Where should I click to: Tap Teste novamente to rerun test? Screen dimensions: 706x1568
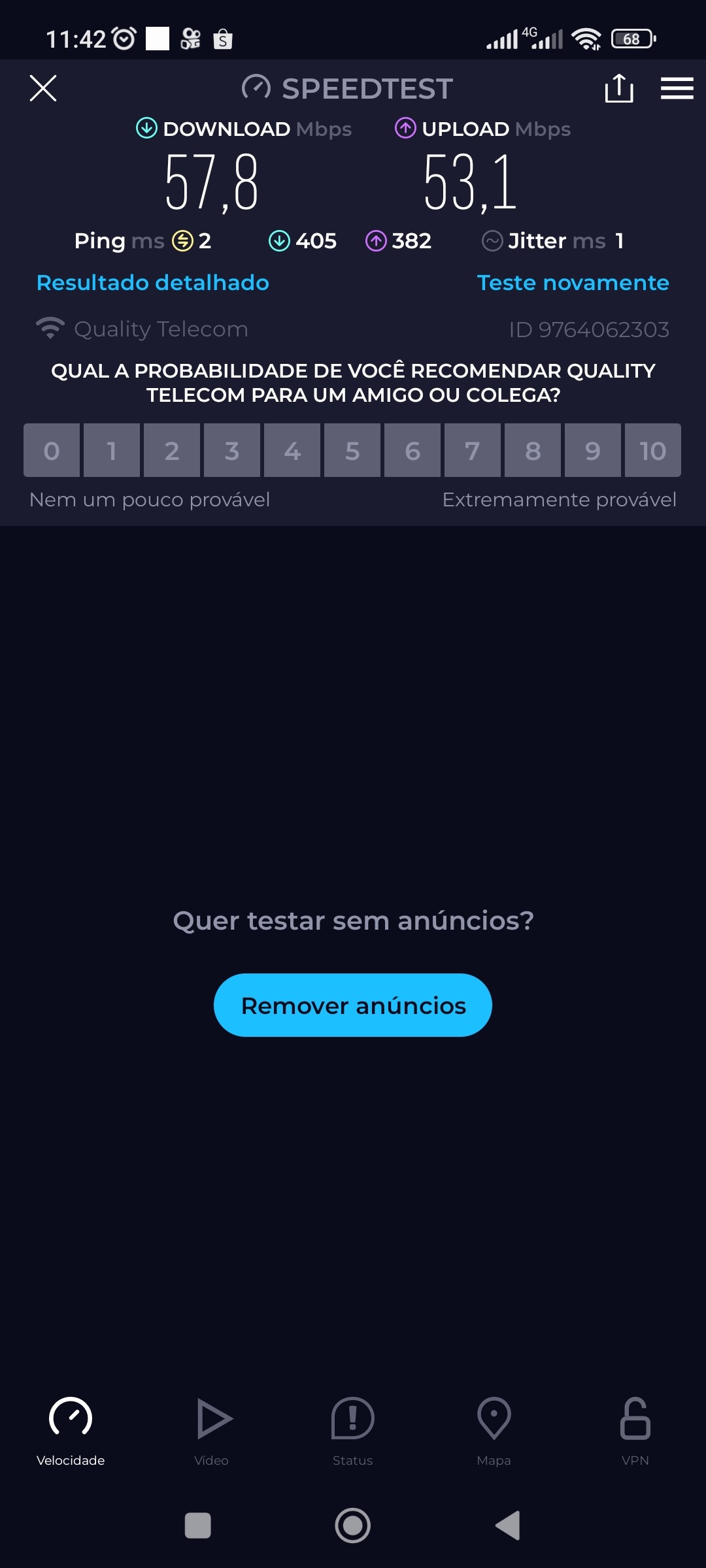pyautogui.click(x=573, y=283)
